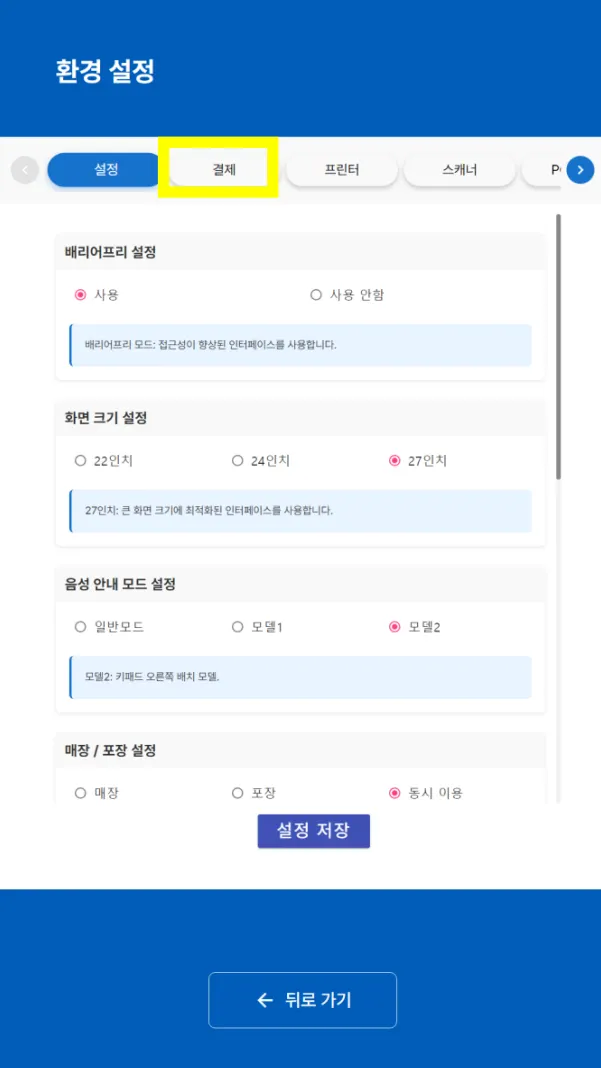Choose 사용 안함 for 배리어프리
Viewport: 601px width, 1068px height.
pos(316,295)
